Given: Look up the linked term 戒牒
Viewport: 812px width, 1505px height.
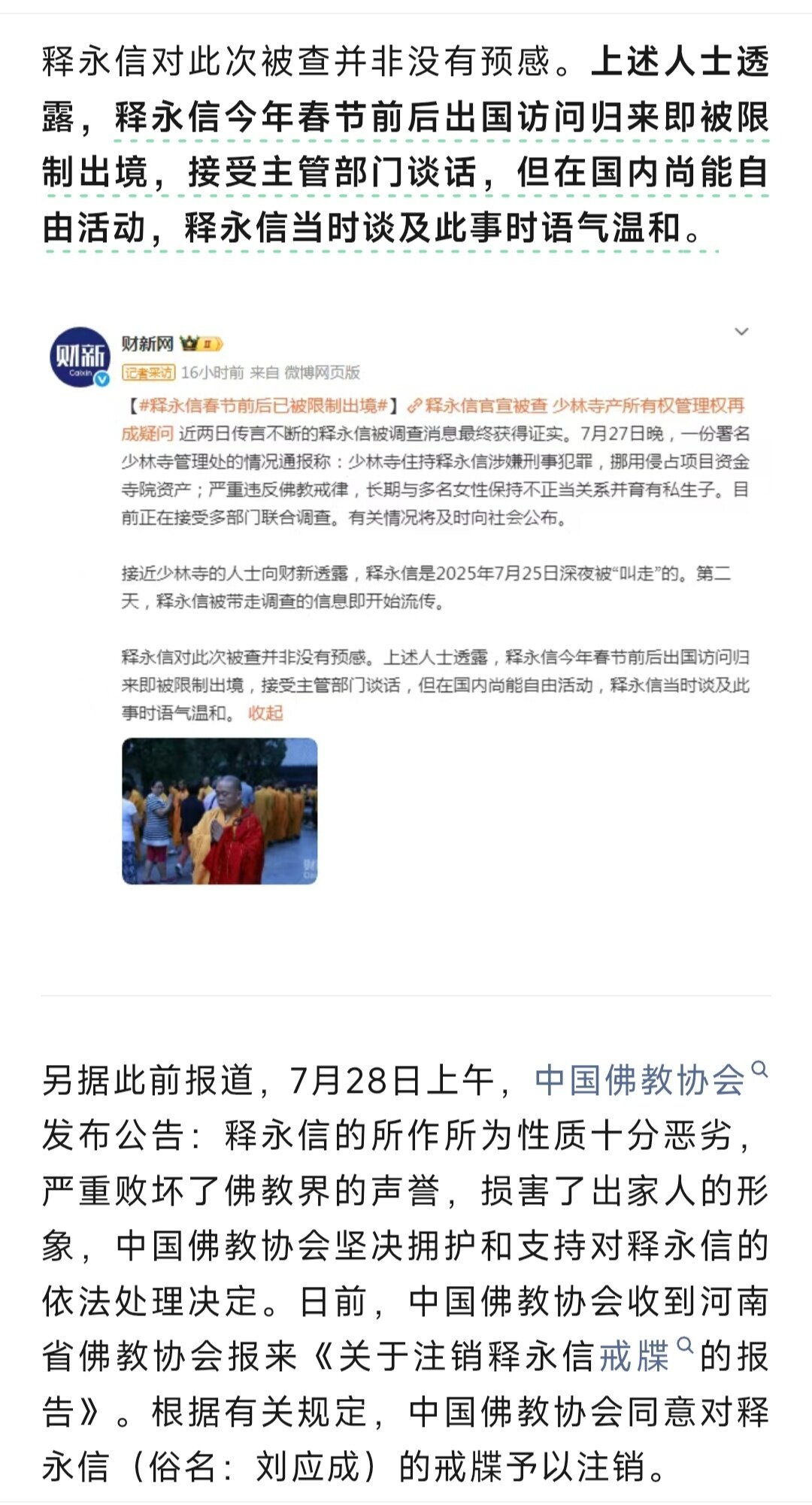Looking at the screenshot, I should click(x=634, y=1357).
